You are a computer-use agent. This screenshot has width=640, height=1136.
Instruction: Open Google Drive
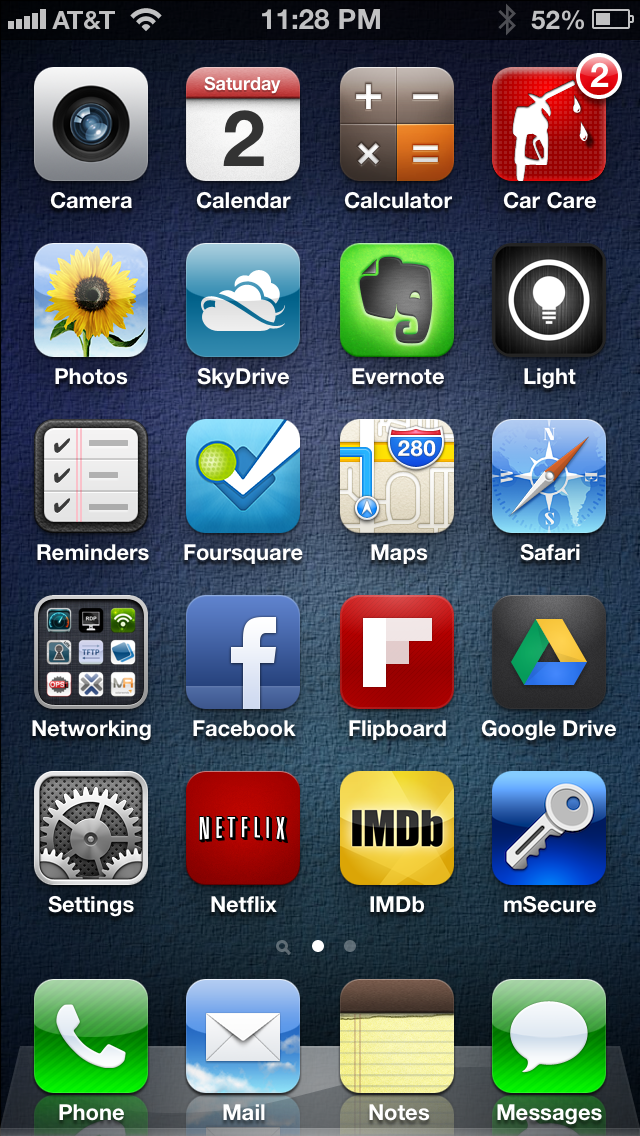[x=549, y=652]
